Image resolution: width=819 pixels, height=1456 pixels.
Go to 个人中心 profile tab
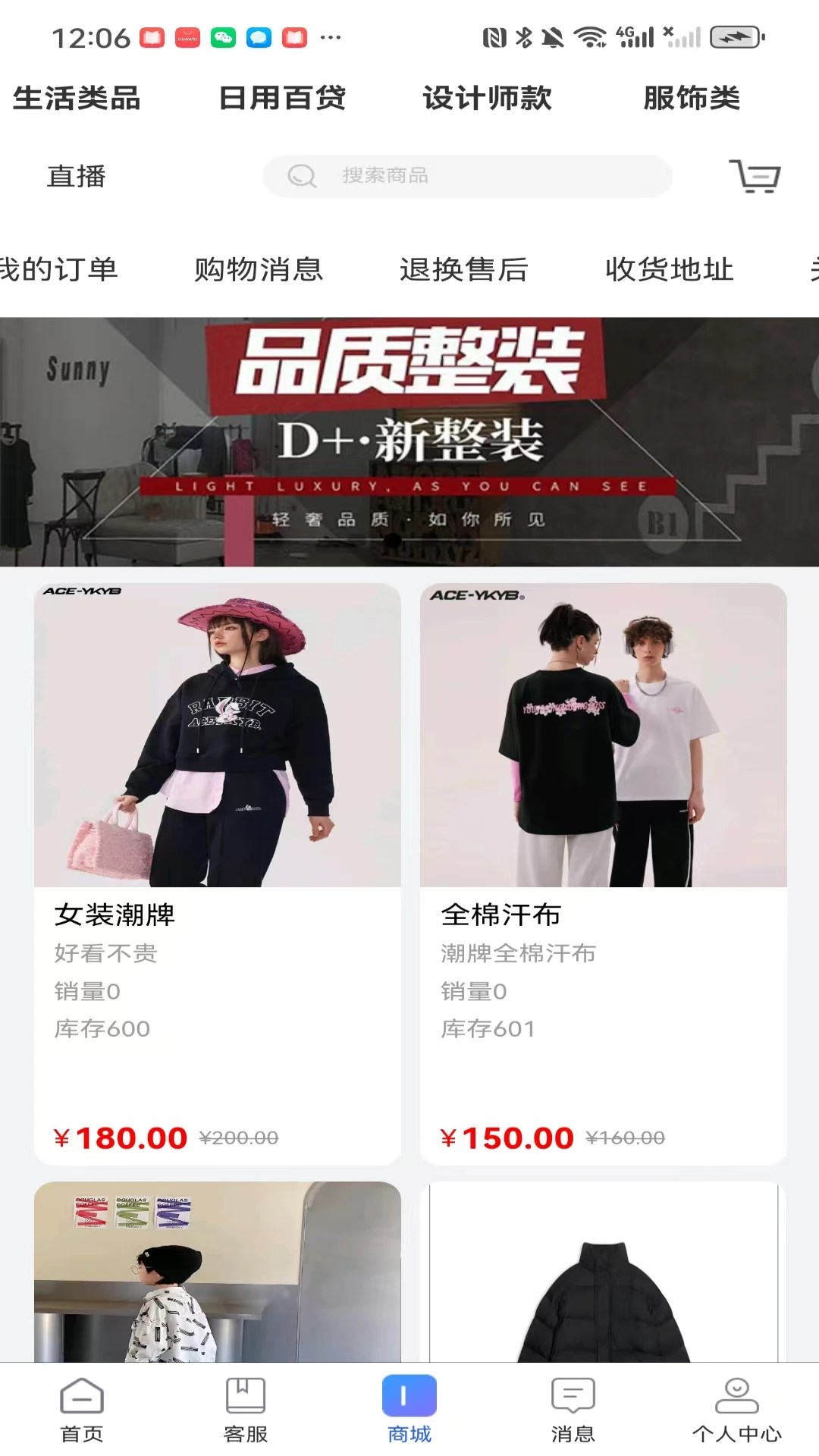point(736,1409)
